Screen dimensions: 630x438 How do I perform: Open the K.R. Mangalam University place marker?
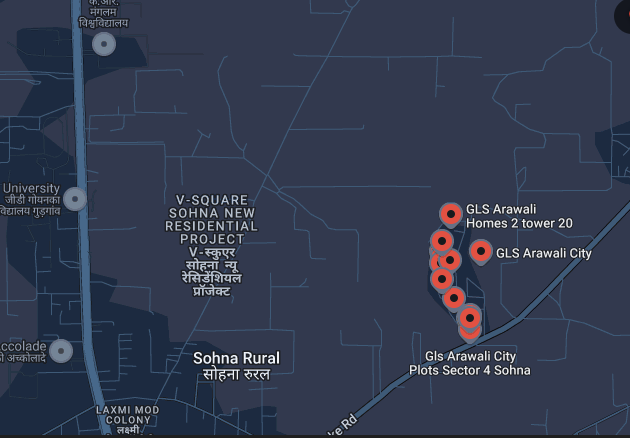point(104,44)
